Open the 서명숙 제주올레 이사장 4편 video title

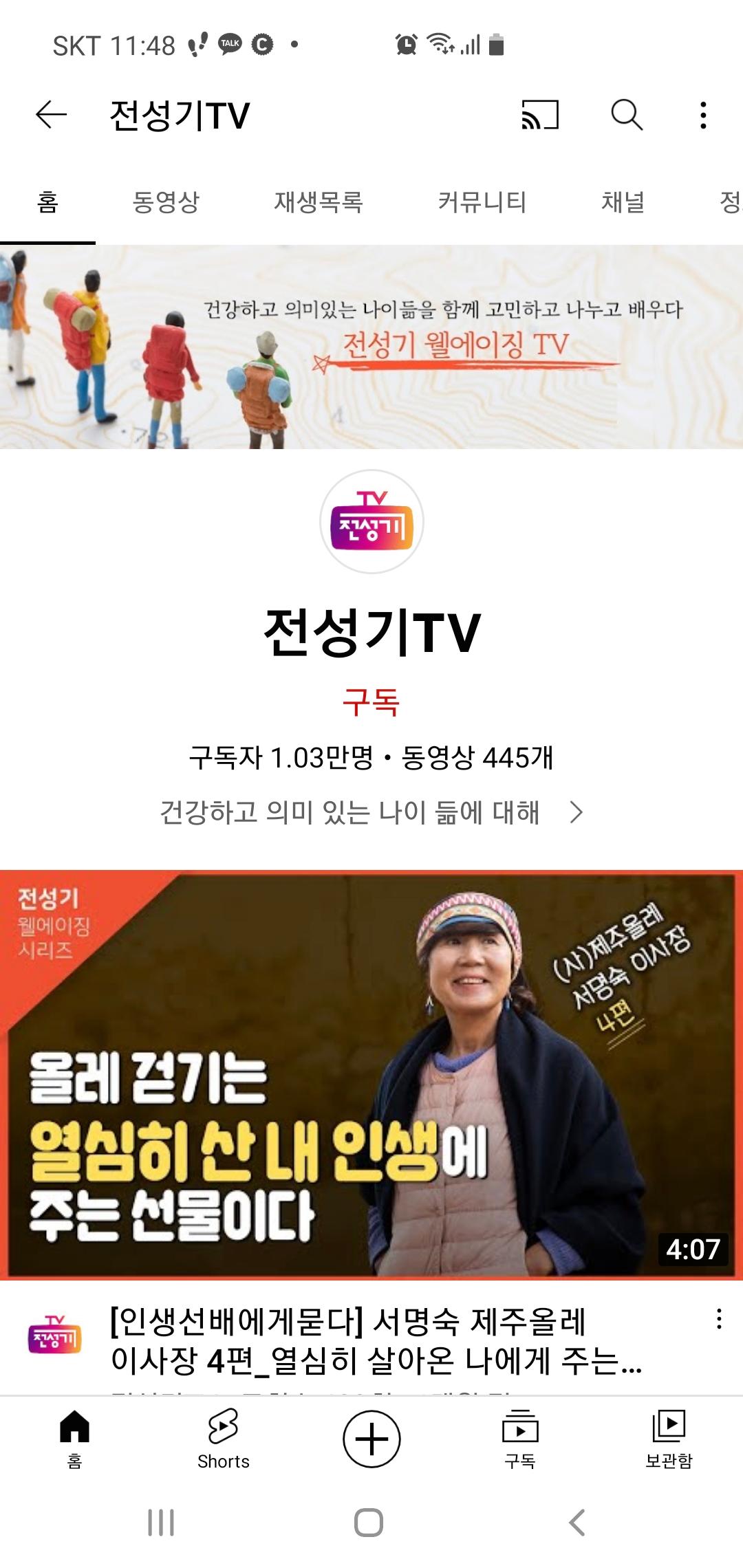coord(375,1340)
